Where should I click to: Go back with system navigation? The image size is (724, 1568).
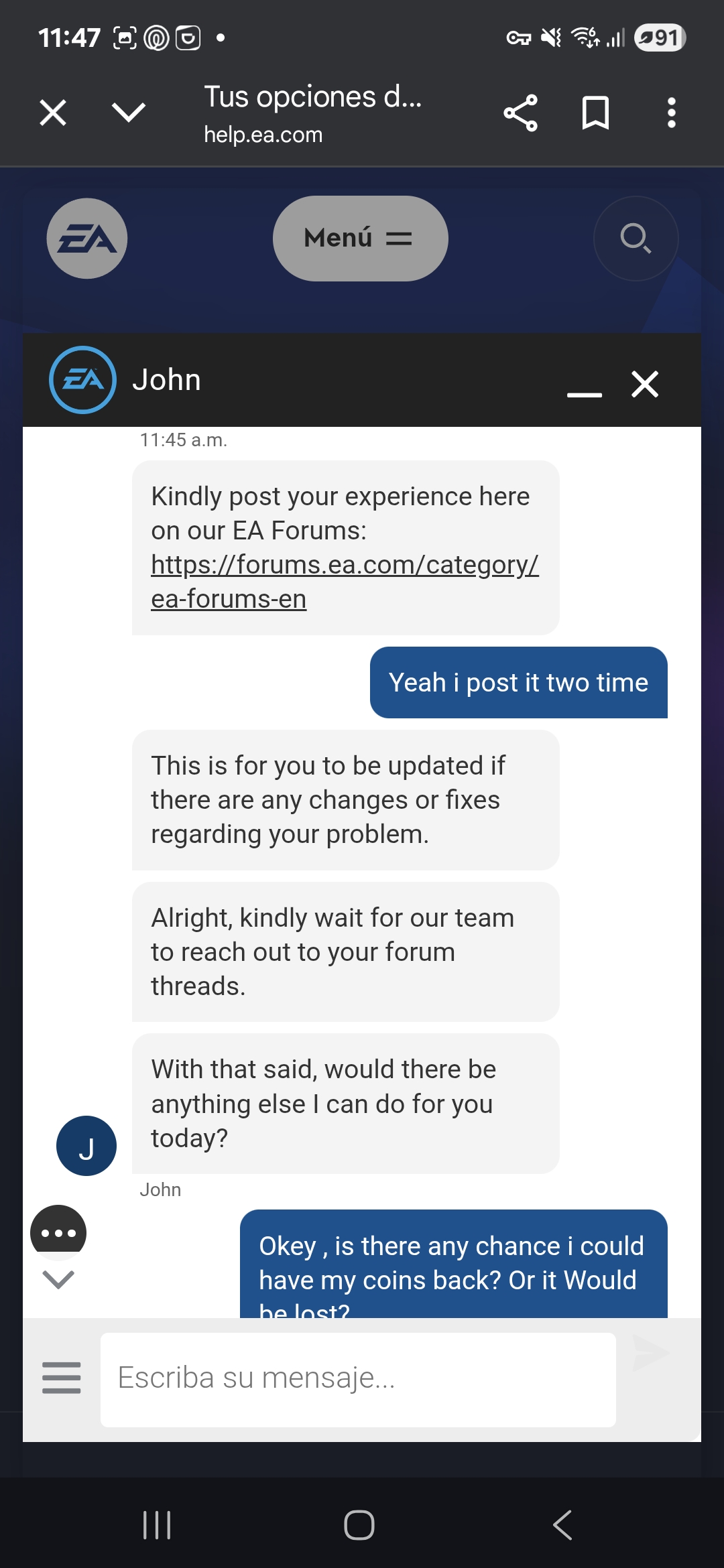[562, 1525]
